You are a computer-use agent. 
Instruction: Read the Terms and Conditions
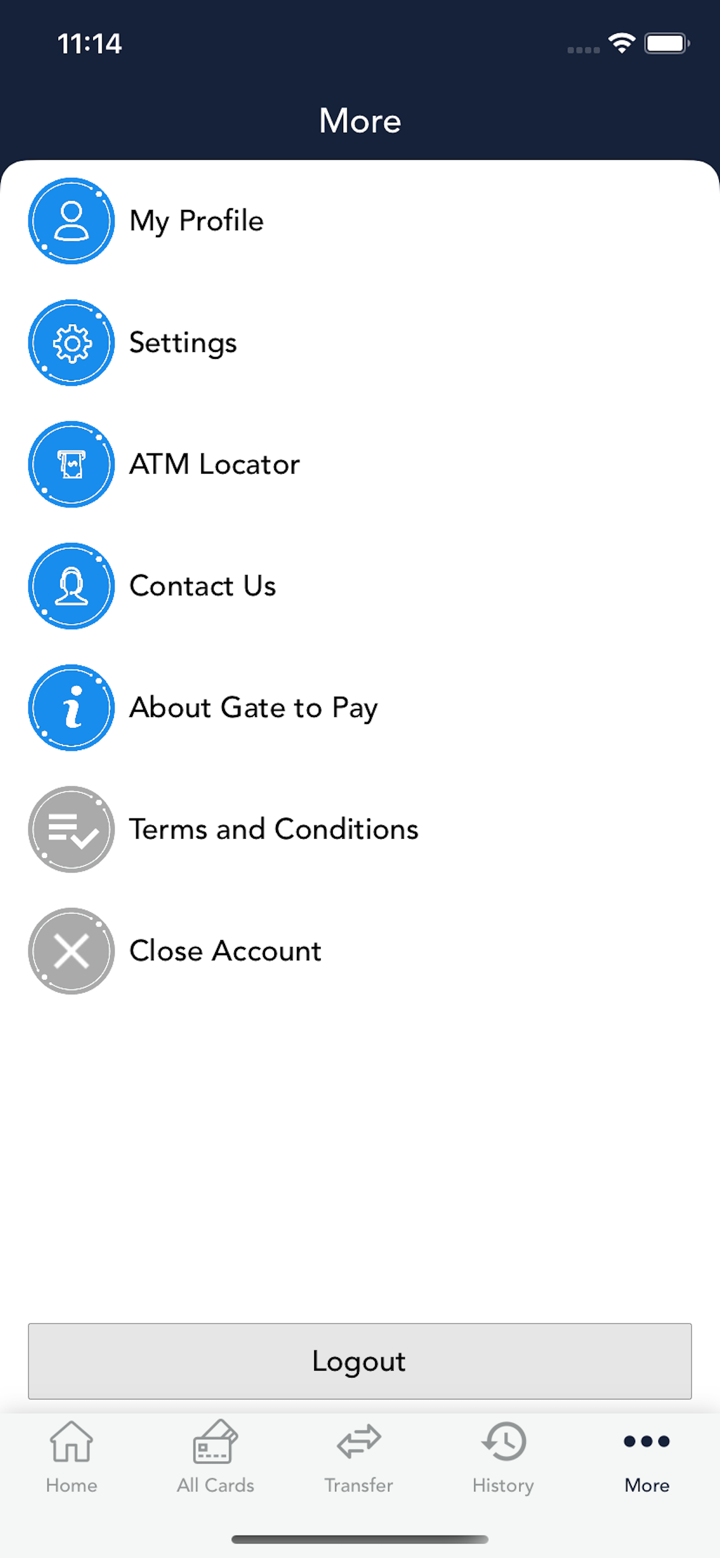(273, 830)
